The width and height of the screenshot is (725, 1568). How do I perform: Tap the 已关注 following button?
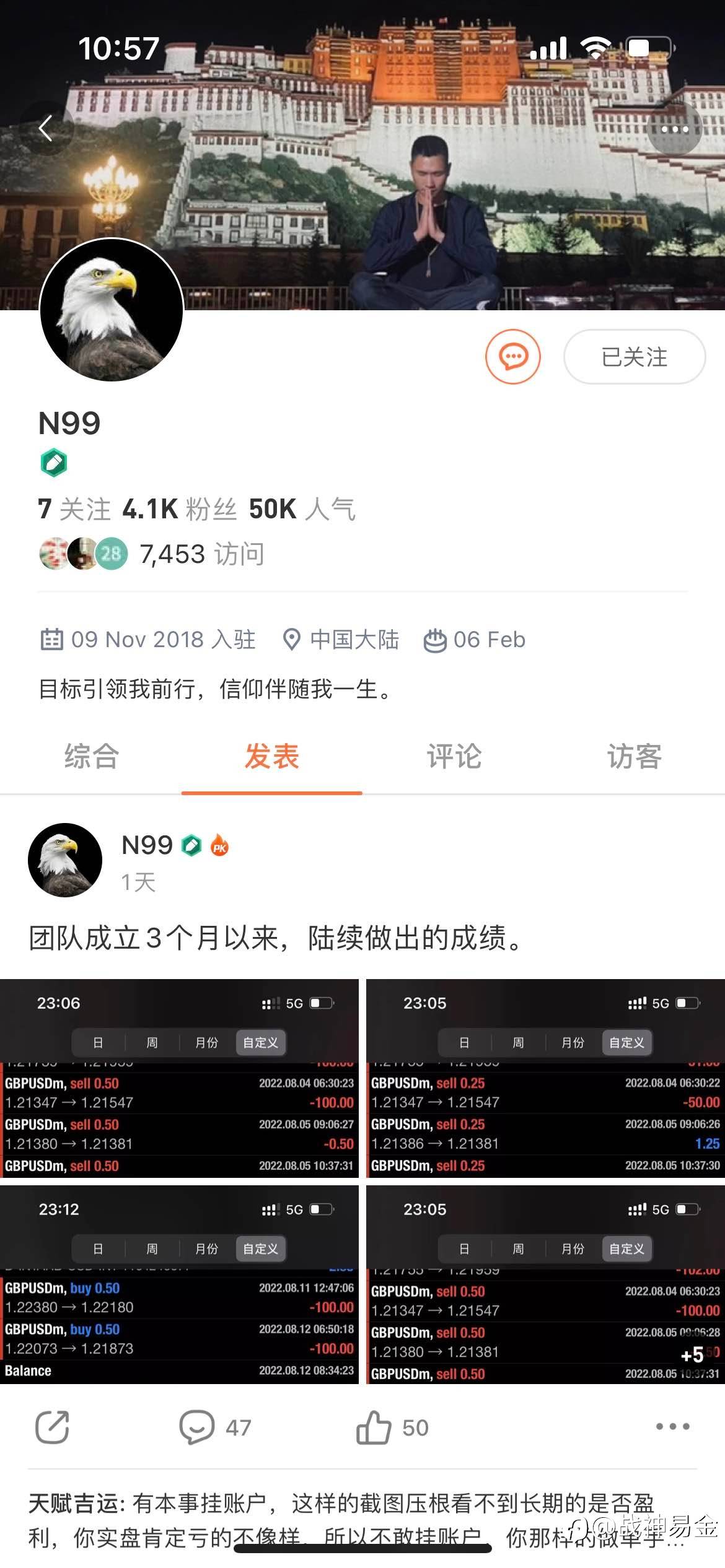tap(634, 357)
